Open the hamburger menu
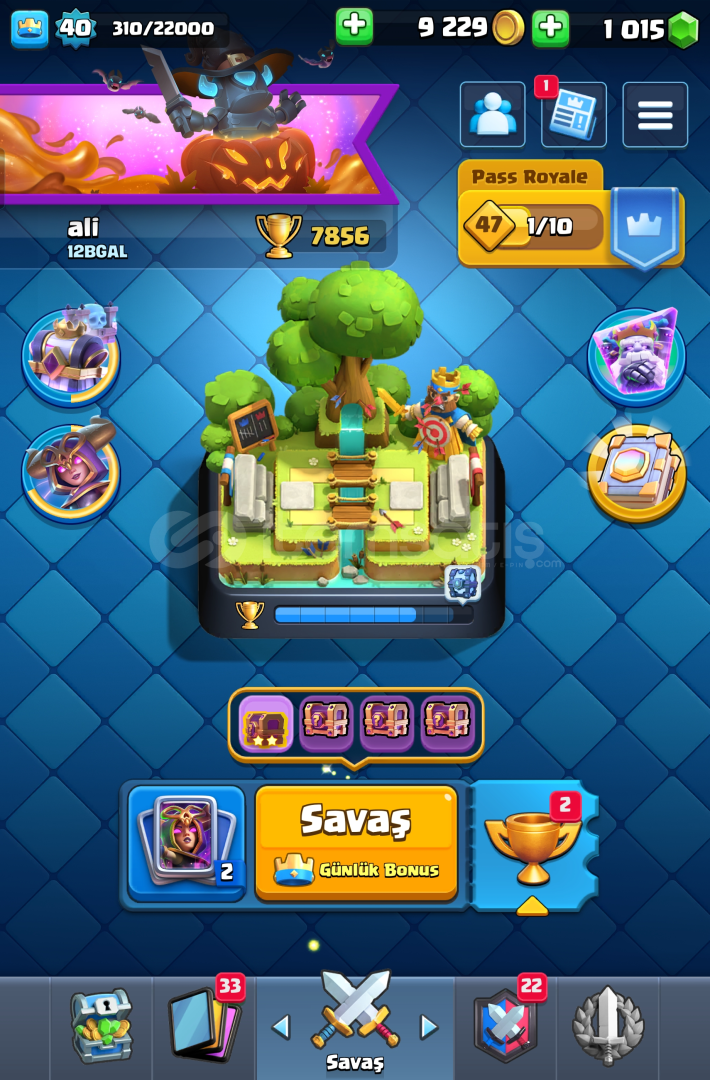 (655, 115)
